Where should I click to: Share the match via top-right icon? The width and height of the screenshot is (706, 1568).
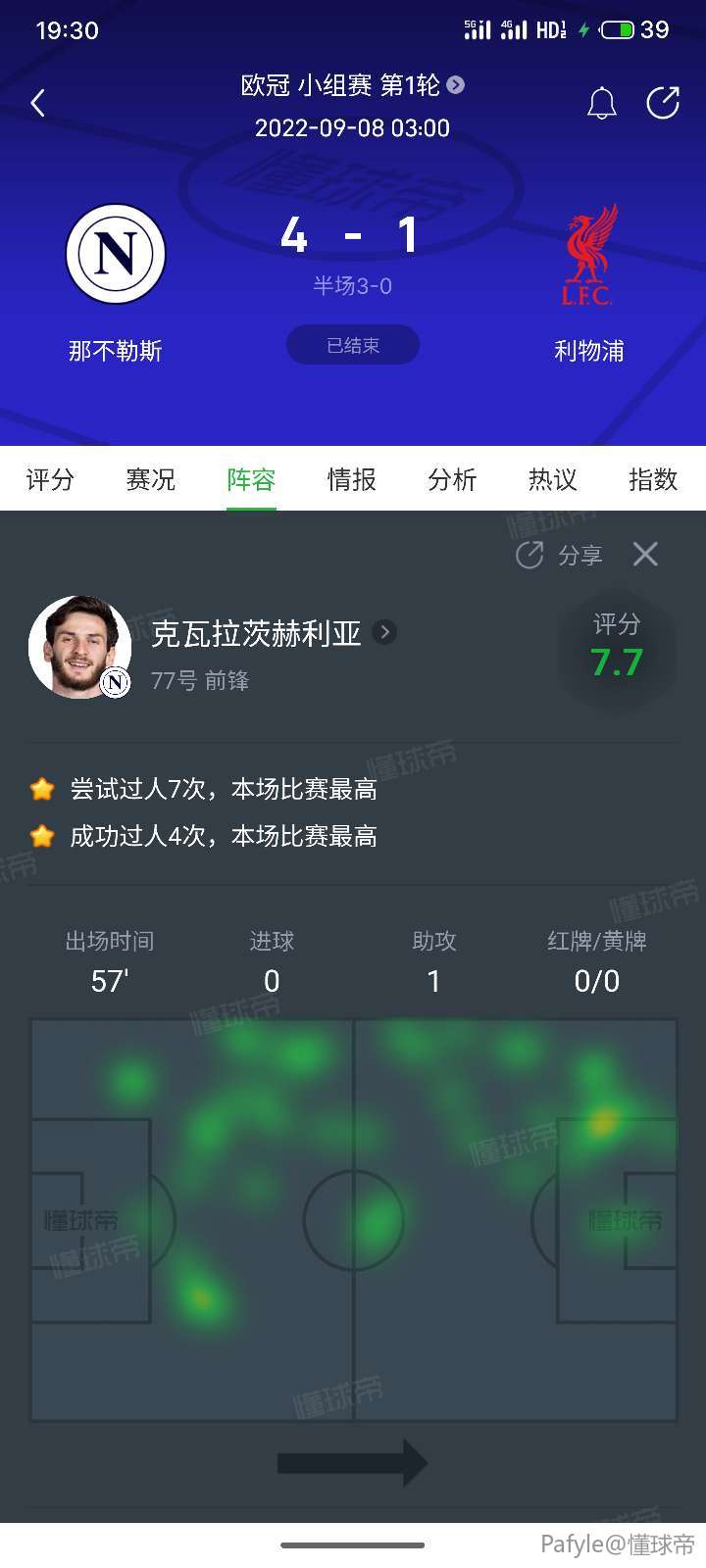pyautogui.click(x=663, y=103)
